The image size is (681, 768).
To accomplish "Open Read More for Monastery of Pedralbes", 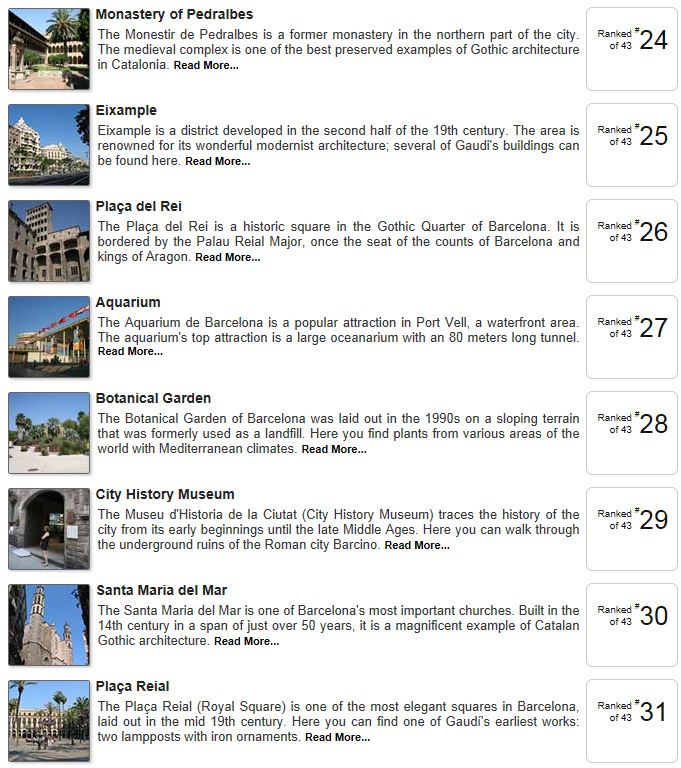I will 206,65.
